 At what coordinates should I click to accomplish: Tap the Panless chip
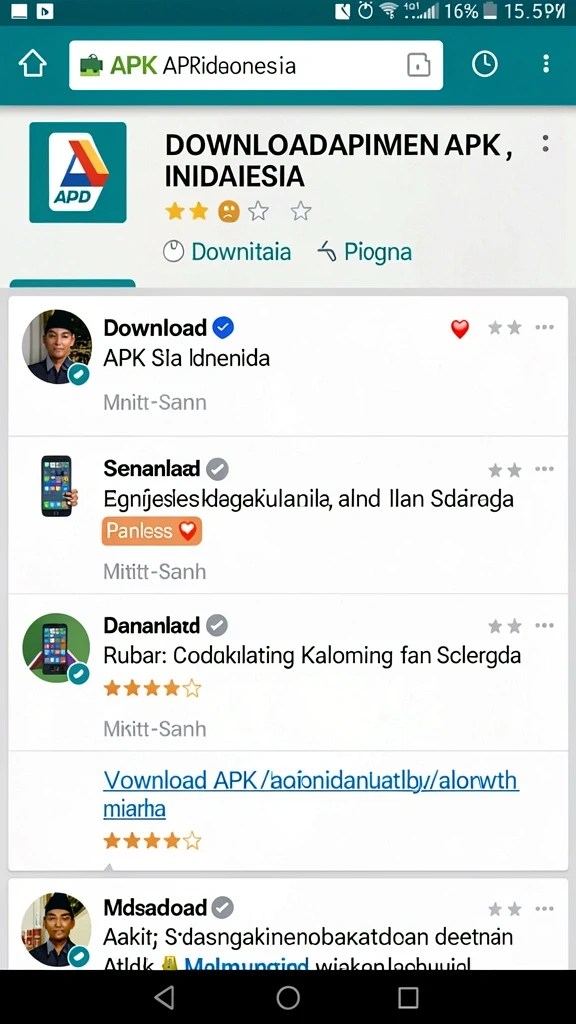(152, 531)
